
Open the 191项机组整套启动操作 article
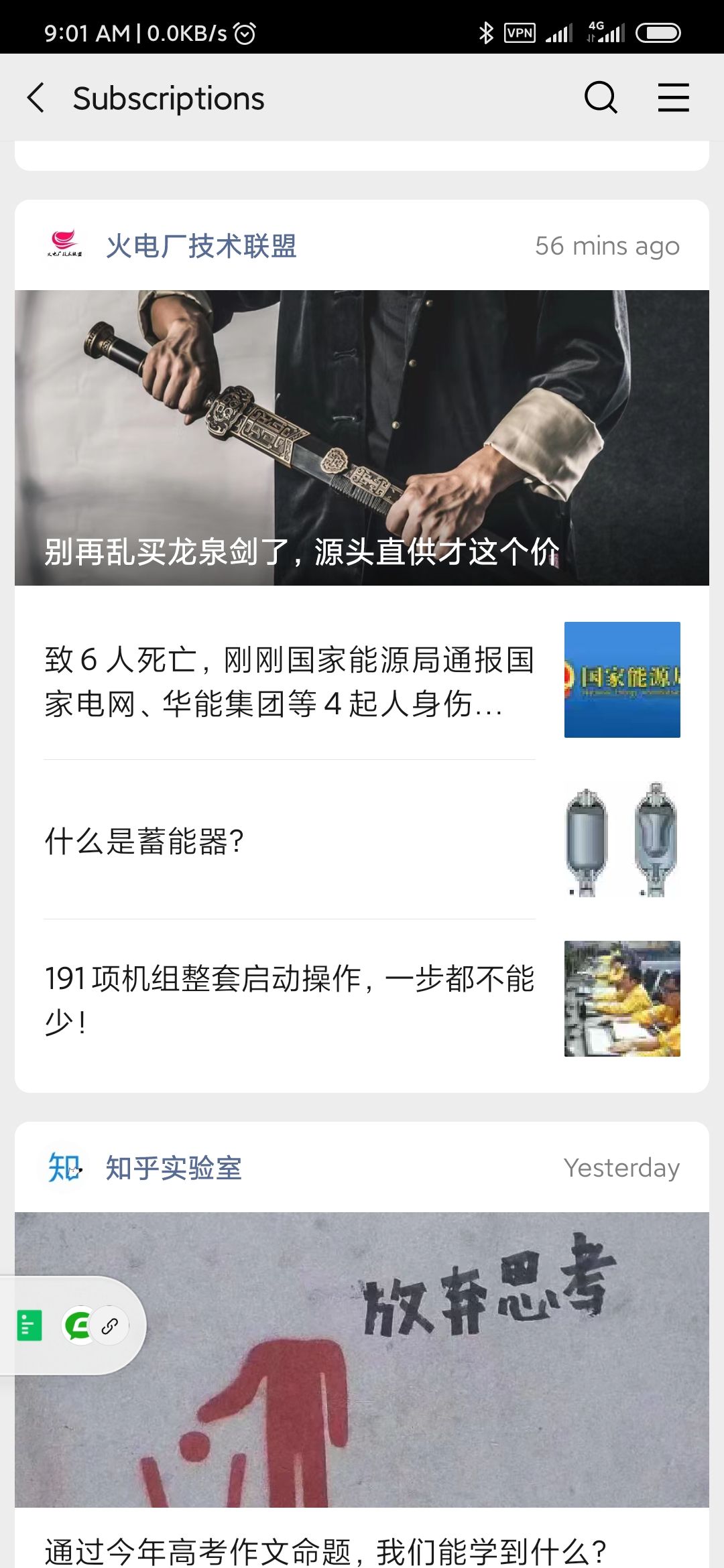290,999
